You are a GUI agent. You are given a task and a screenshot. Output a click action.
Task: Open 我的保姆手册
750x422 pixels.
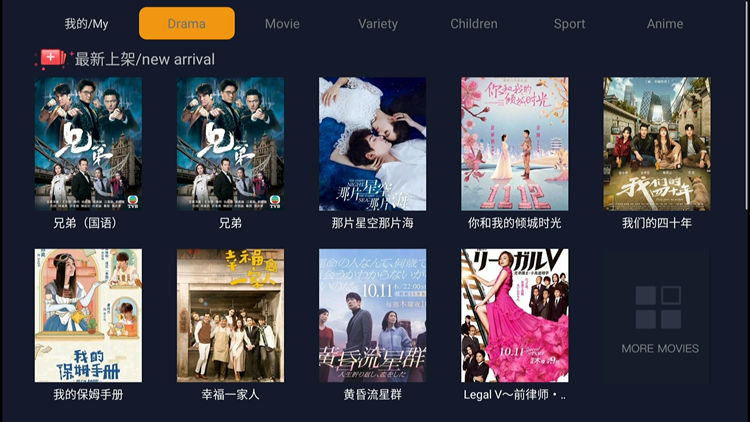point(88,315)
